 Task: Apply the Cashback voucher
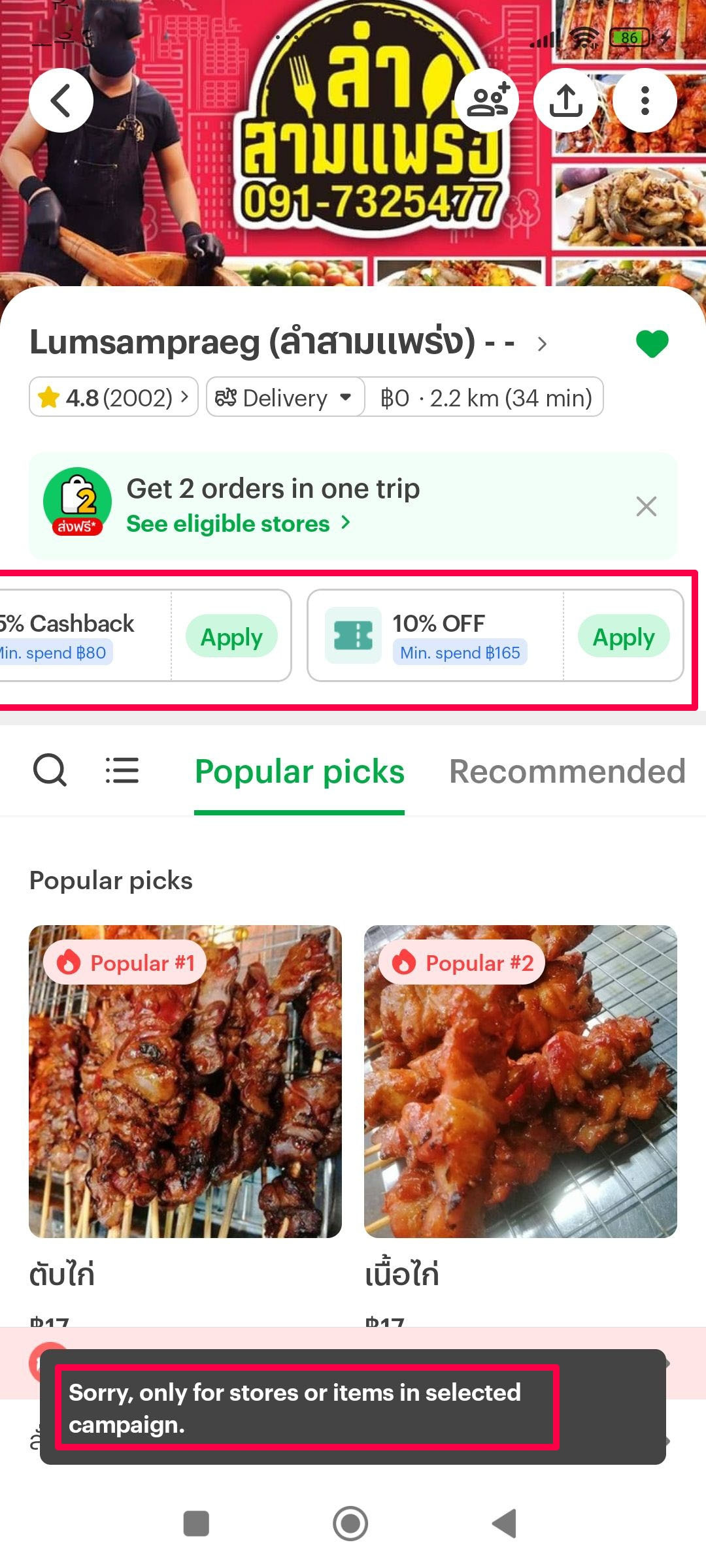[x=231, y=636]
